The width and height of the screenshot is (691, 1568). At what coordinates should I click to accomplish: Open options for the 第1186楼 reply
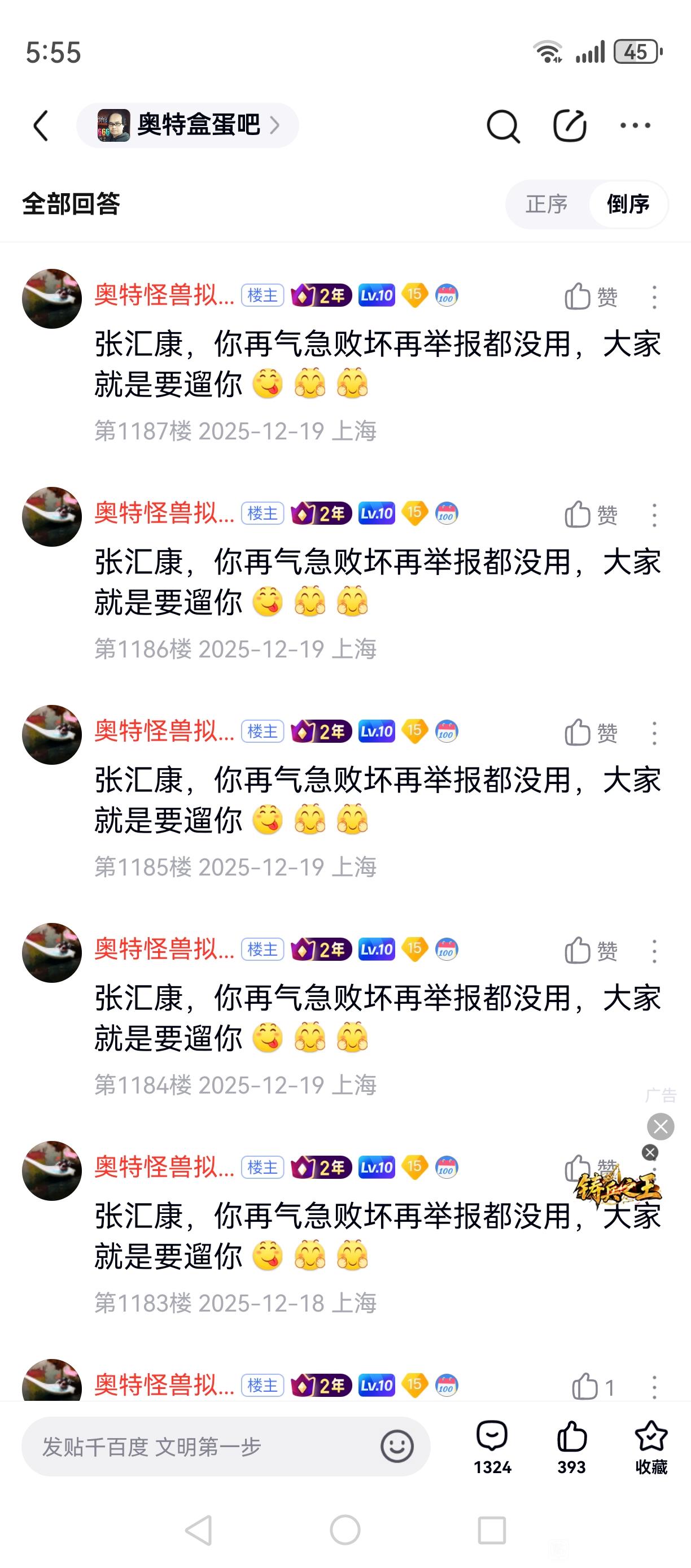pyautogui.click(x=654, y=515)
